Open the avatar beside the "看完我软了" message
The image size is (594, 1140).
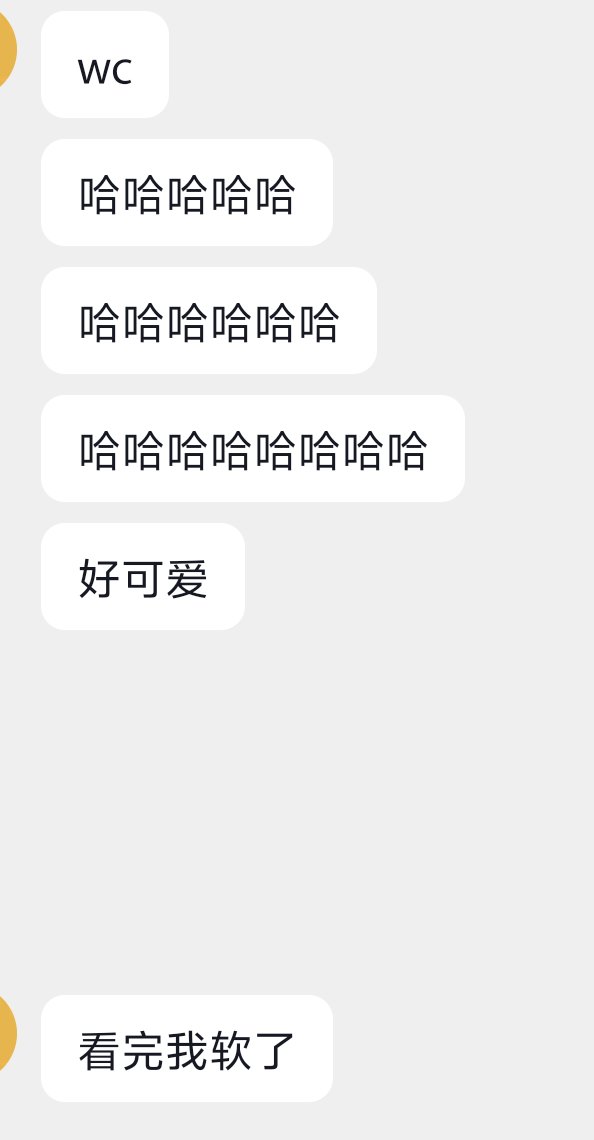pos(7,1033)
